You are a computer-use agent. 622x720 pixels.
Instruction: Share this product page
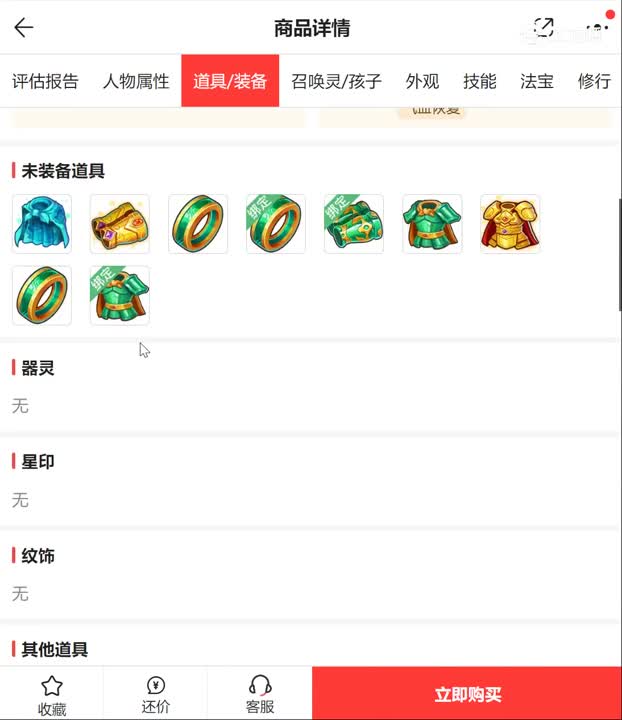click(544, 28)
